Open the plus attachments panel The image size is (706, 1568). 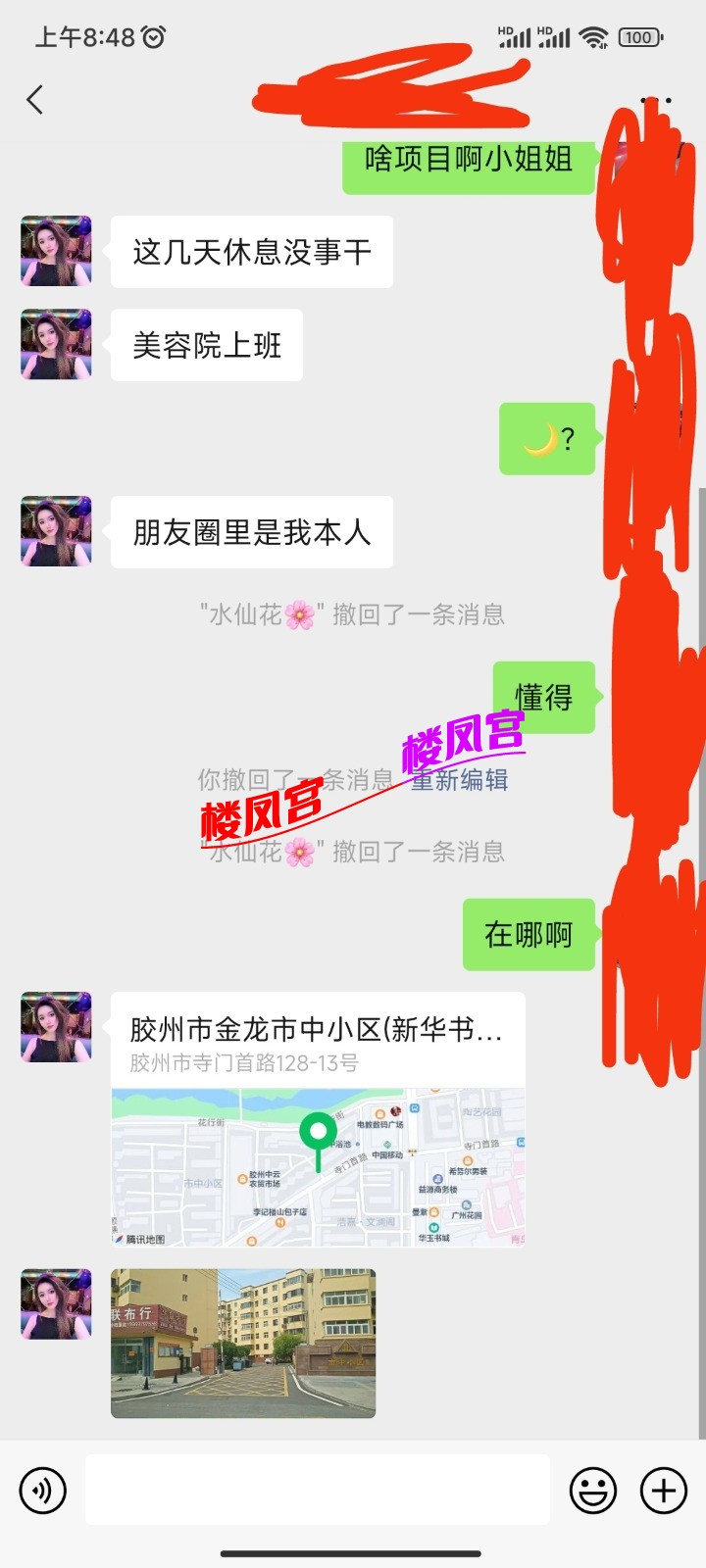pos(664,1491)
